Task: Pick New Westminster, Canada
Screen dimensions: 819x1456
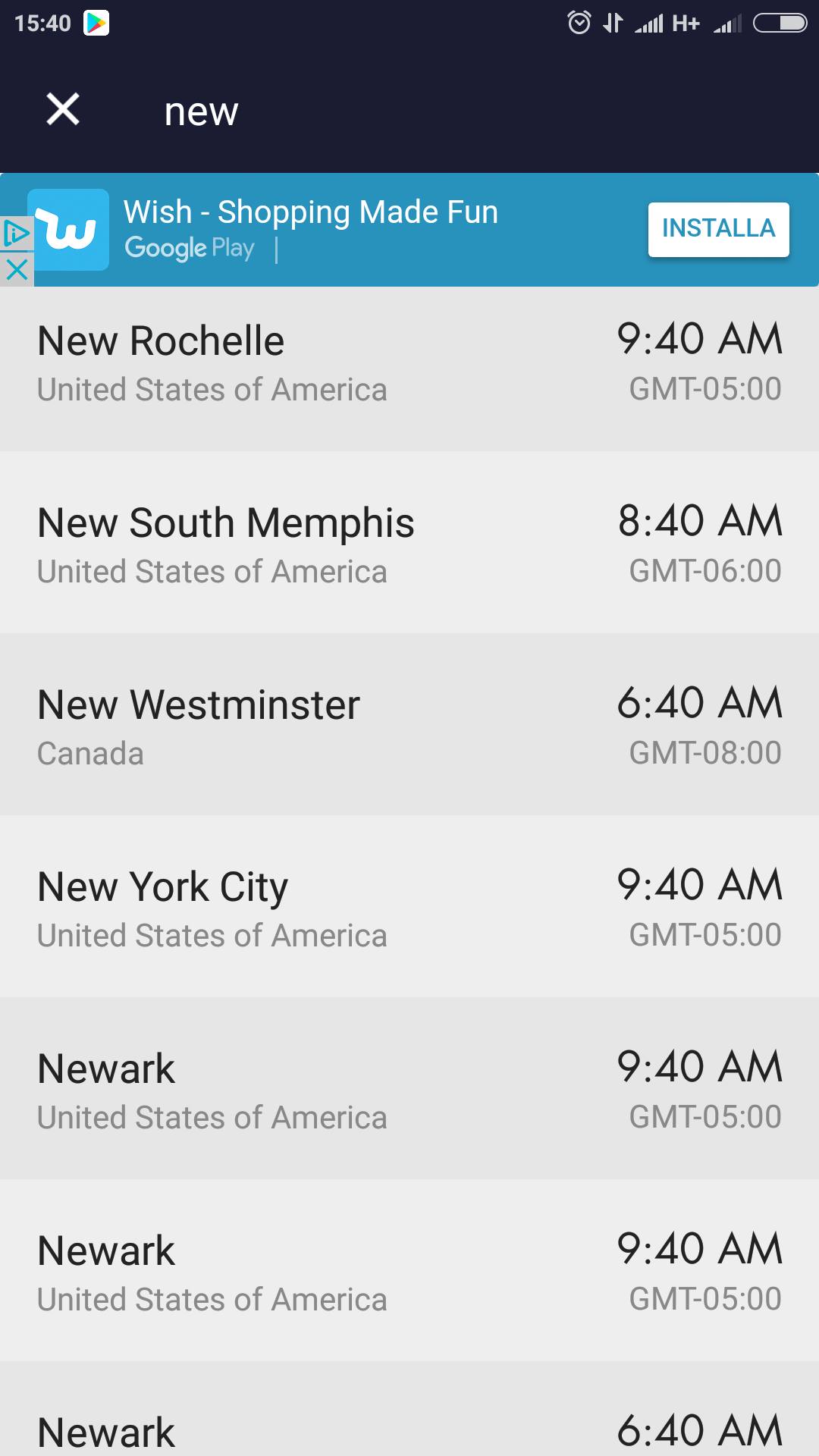Action: [409, 724]
